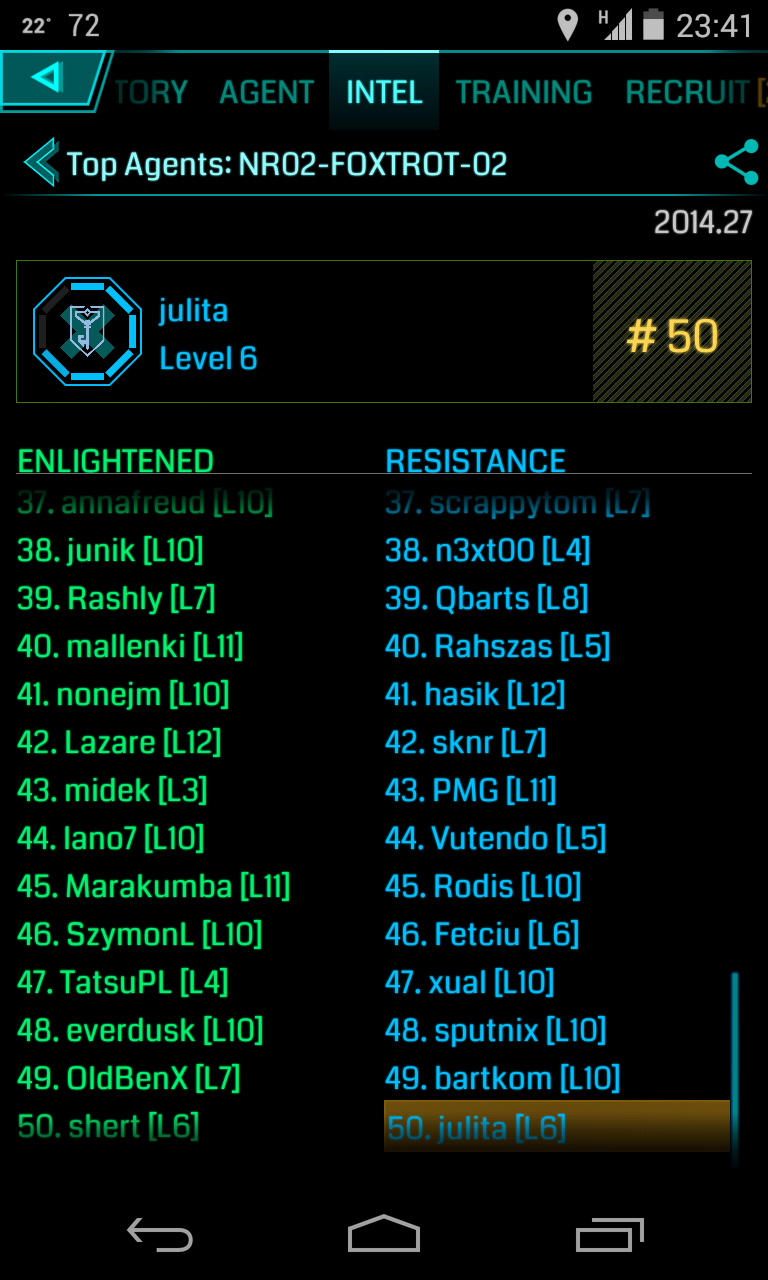This screenshot has height=1280, width=768.
Task: Tap the Android home button
Action: (384, 1234)
